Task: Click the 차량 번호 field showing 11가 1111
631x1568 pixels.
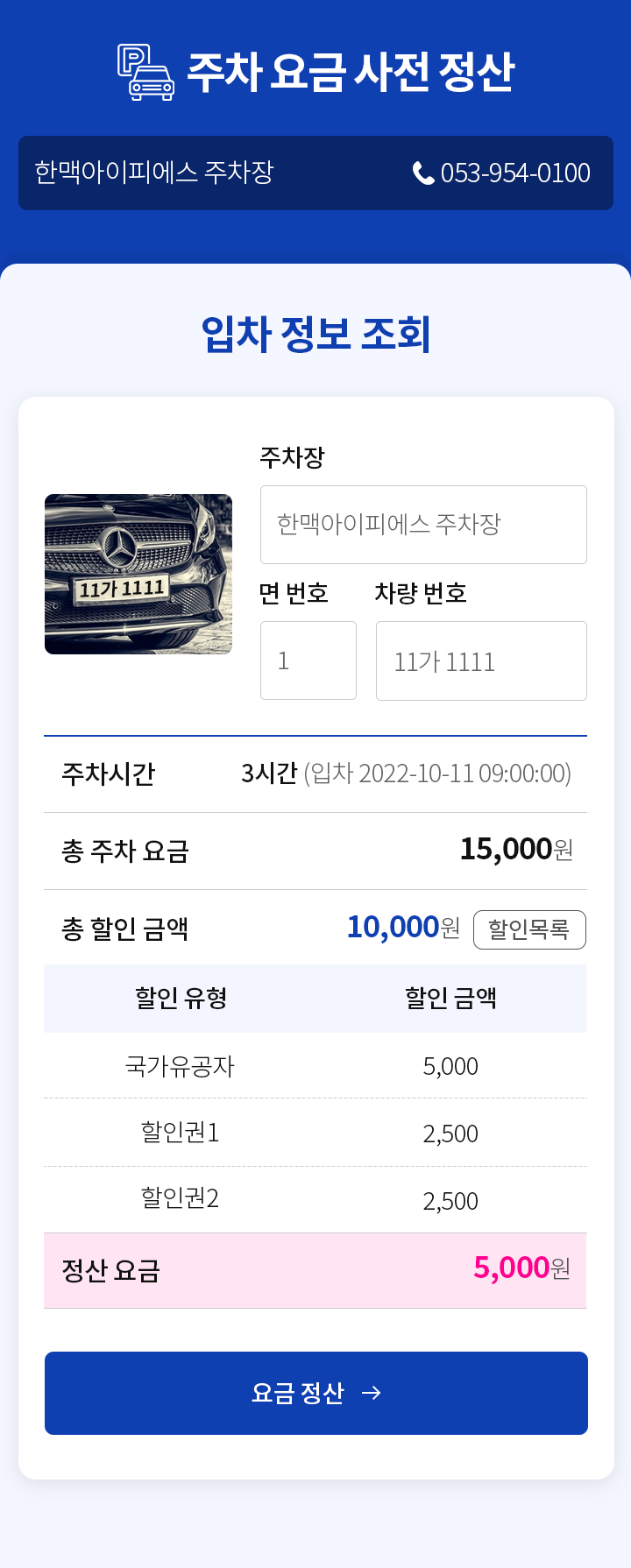Action: [x=481, y=660]
